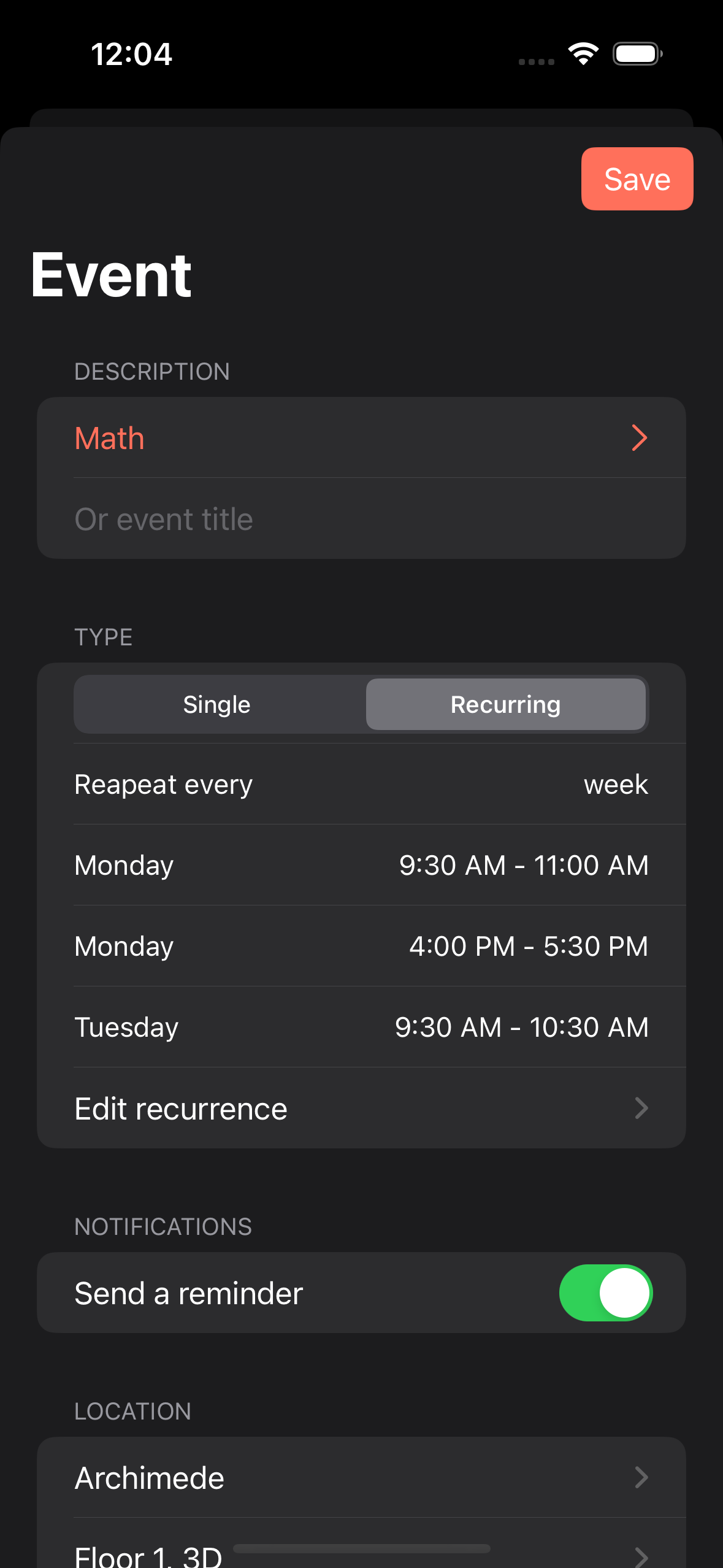Save the event
Image resolution: width=723 pixels, height=1568 pixels.
pyautogui.click(x=637, y=179)
